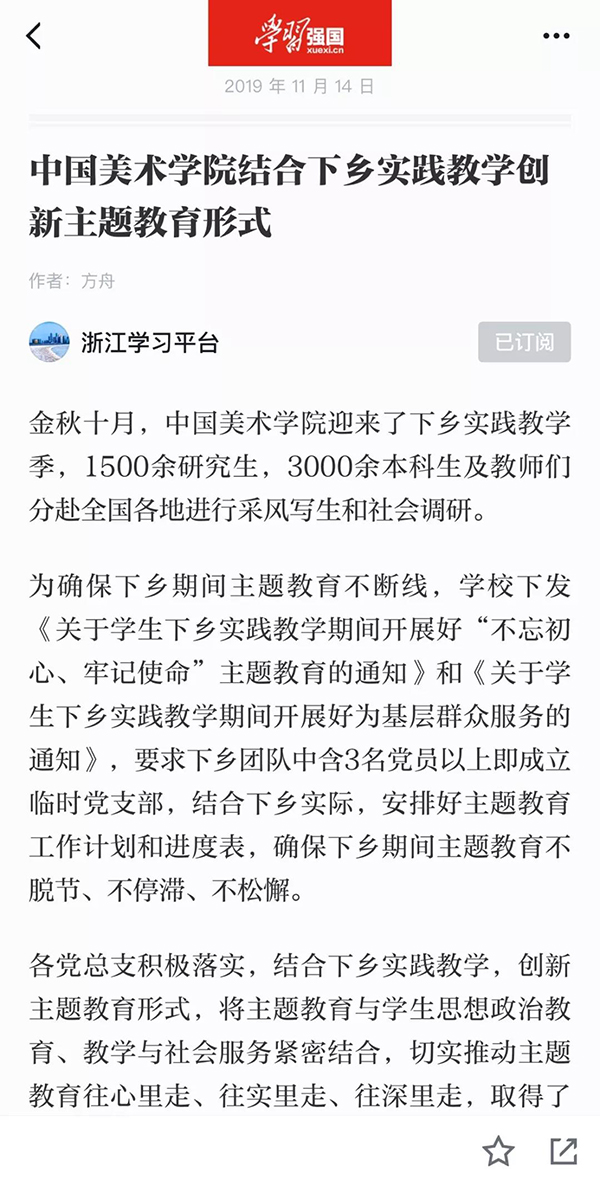The height and width of the screenshot is (1192, 600).
Task: Tap the 已订阅 subscribed button
Action: (x=524, y=342)
